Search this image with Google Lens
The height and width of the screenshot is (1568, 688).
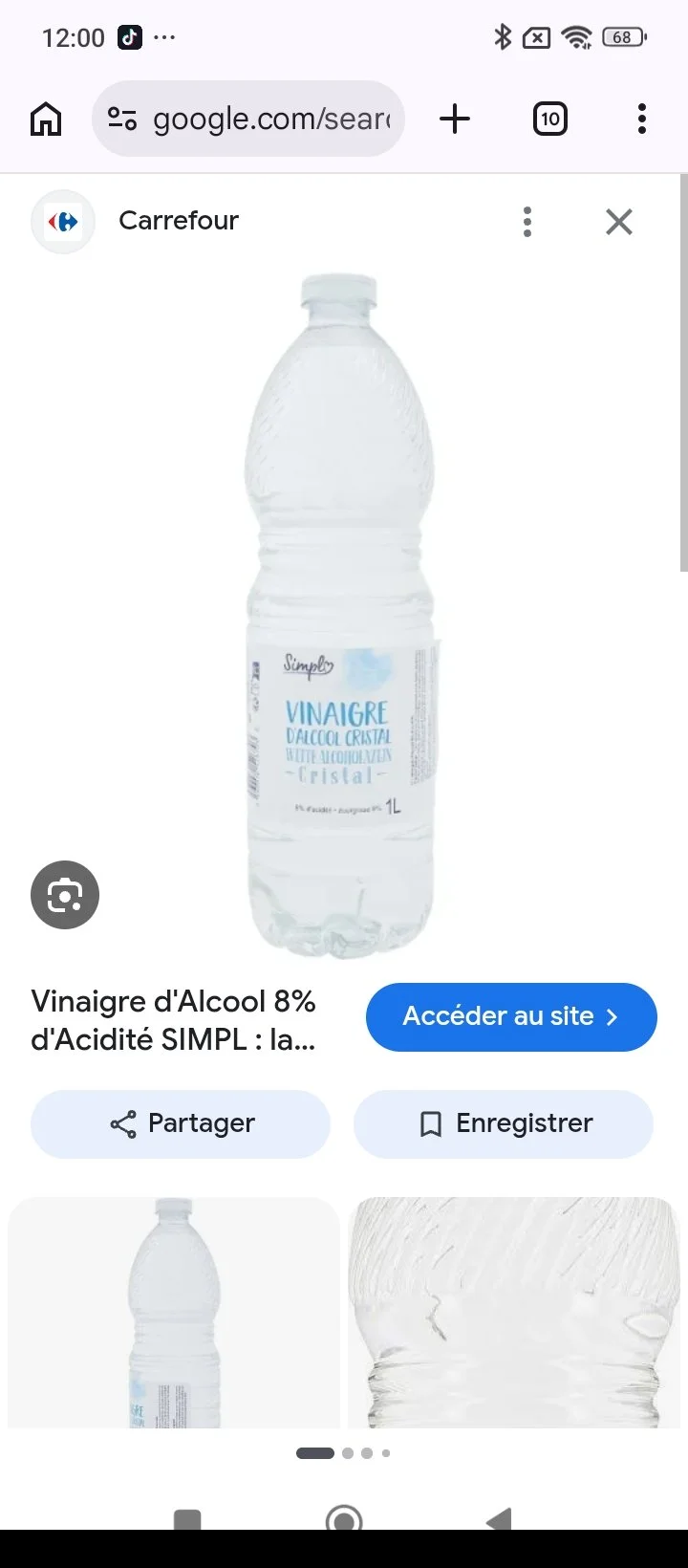[65, 895]
